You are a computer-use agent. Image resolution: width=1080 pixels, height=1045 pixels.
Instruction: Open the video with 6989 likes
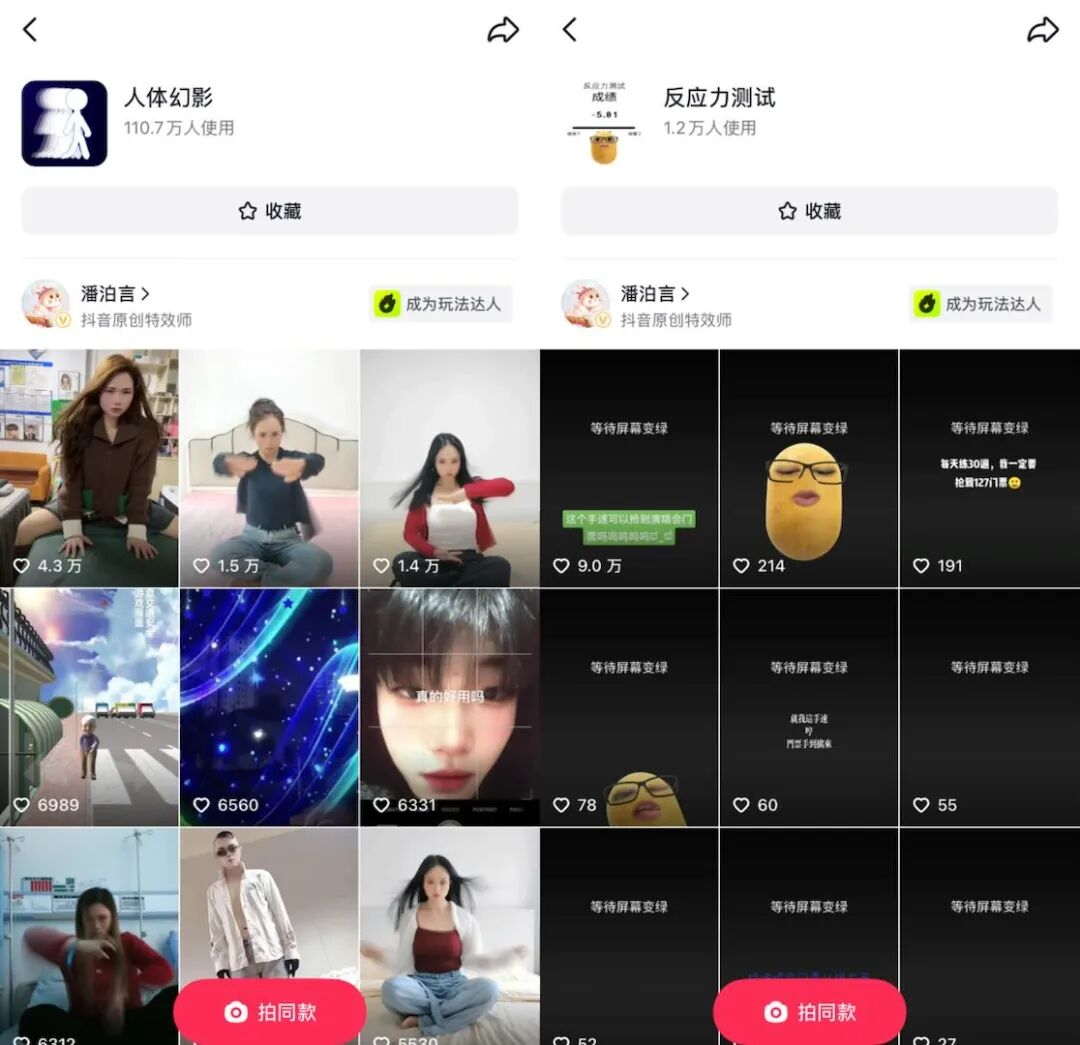89,707
